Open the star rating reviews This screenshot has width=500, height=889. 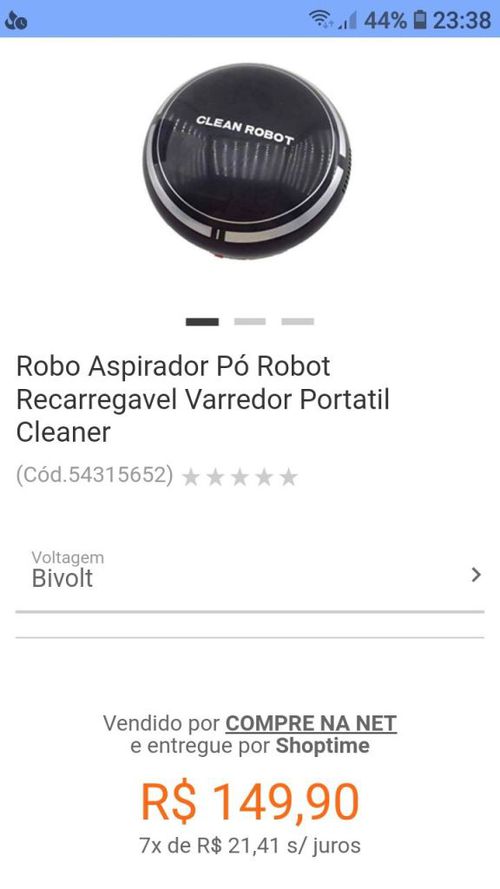240,477
